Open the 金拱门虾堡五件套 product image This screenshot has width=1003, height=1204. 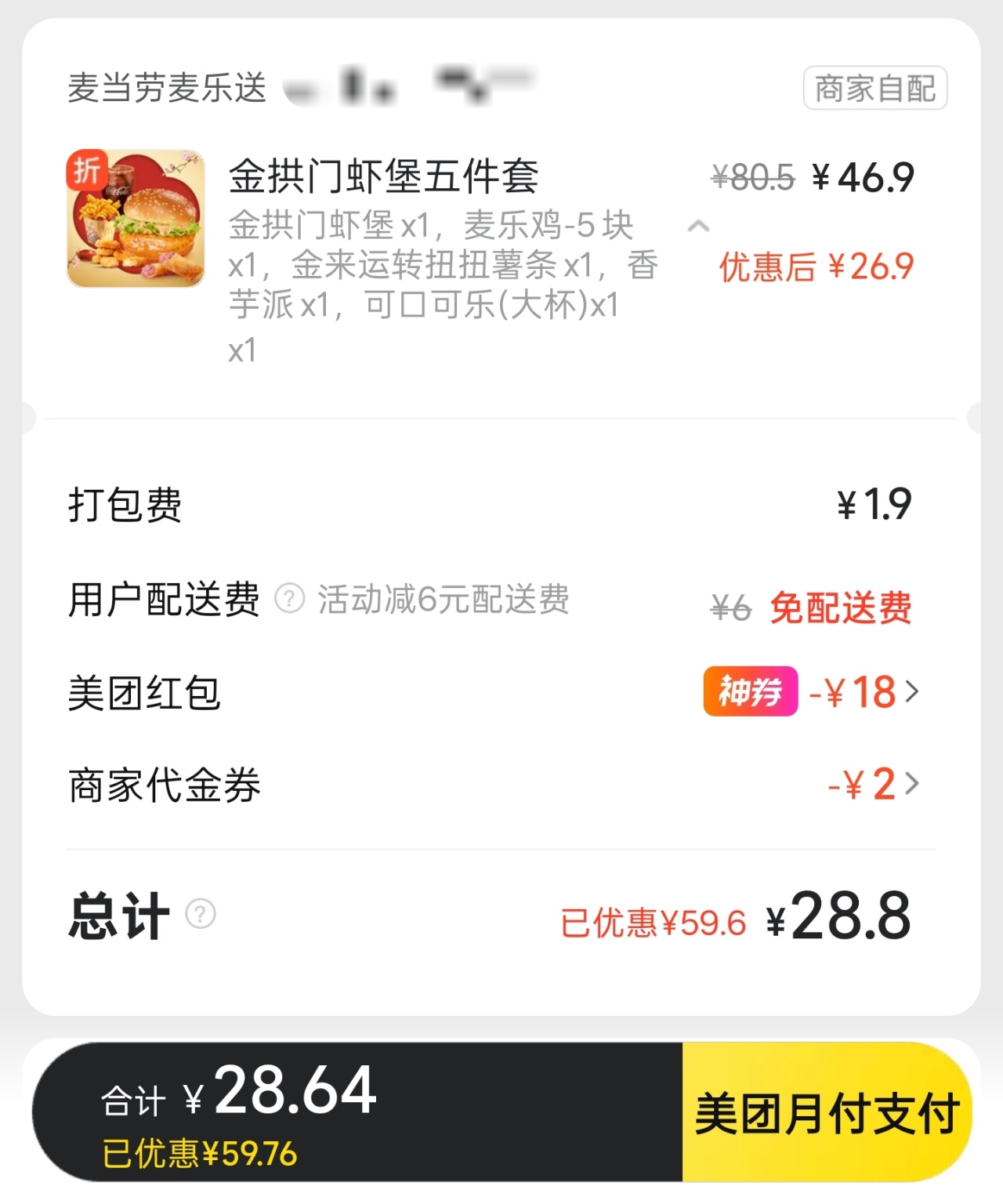(x=136, y=219)
